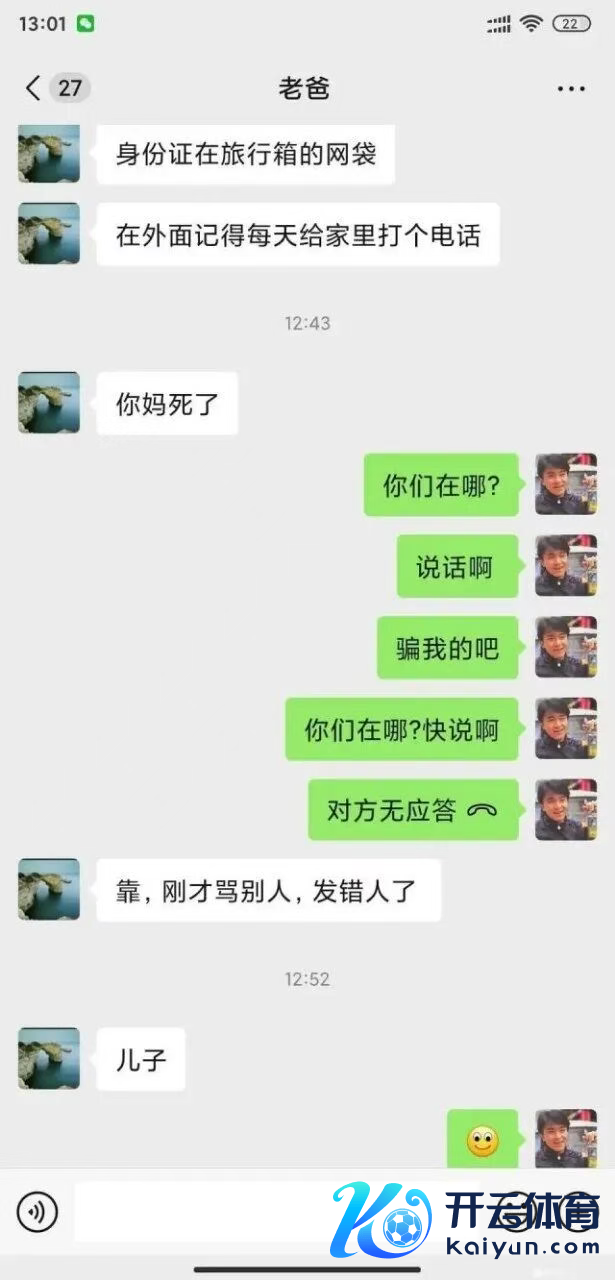Screen dimensions: 615x1280
Task: Tap the 对方无应答 call bubble to redial
Action: click(412, 810)
